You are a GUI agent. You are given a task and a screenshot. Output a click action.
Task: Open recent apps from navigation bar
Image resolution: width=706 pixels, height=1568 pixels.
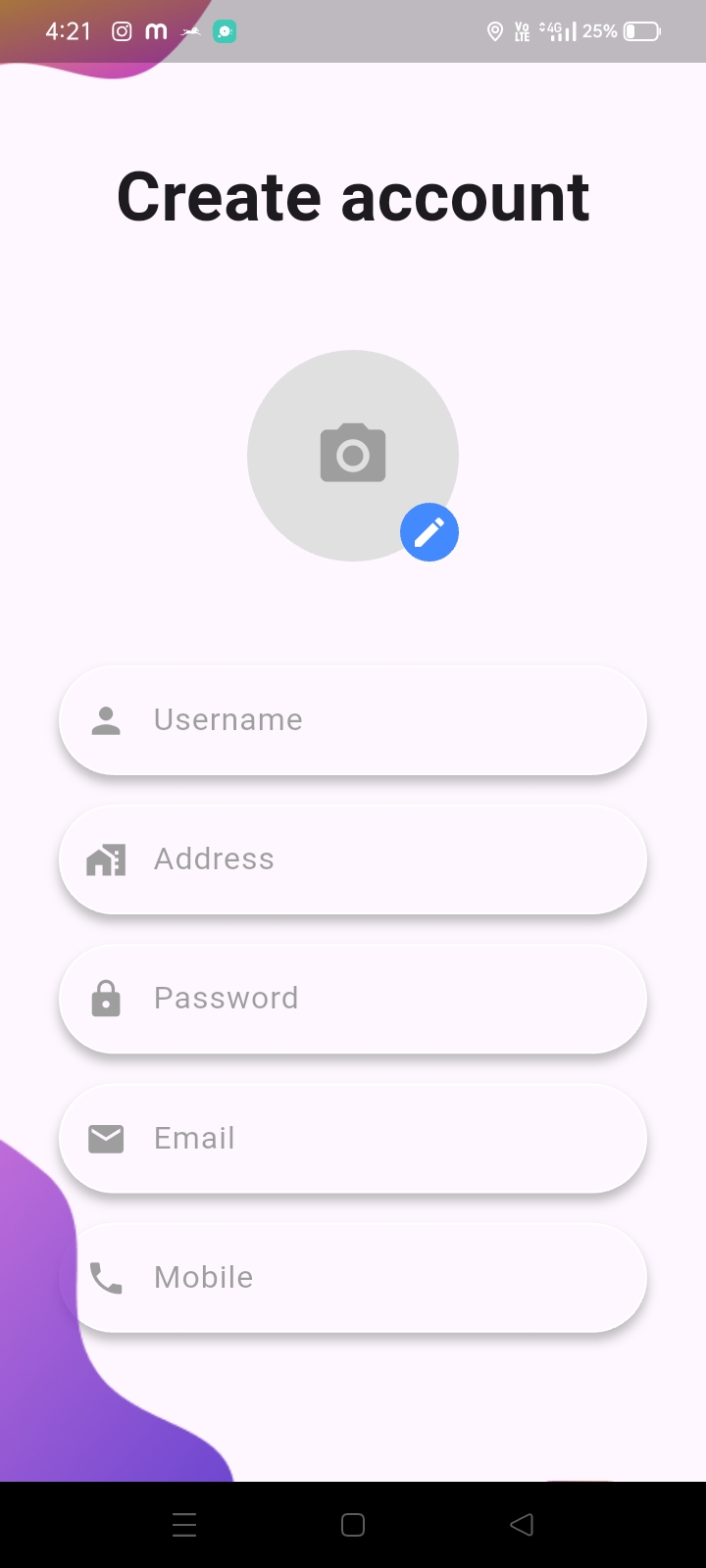[184, 1525]
